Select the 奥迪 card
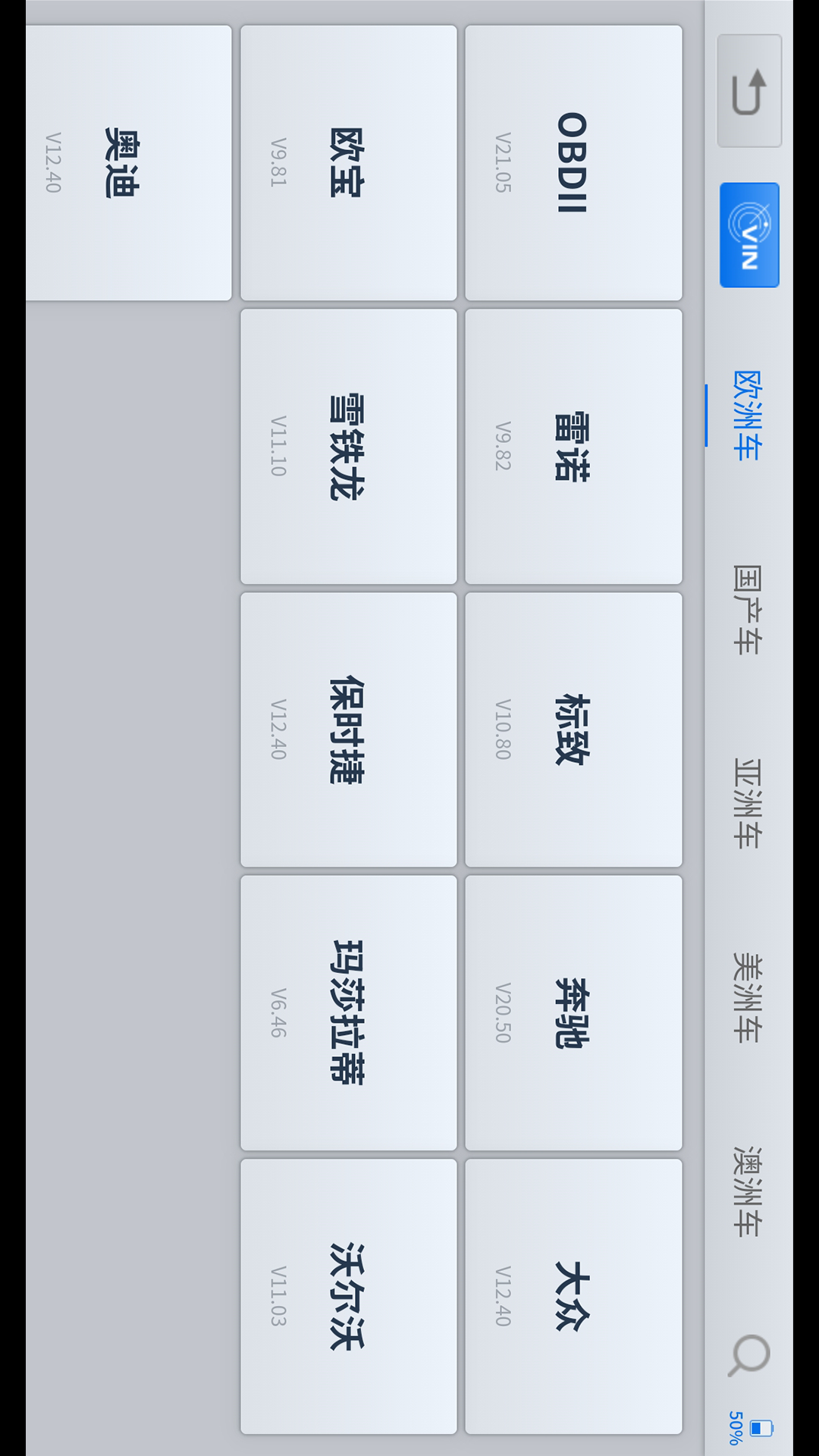The image size is (819, 1456). tap(129, 163)
